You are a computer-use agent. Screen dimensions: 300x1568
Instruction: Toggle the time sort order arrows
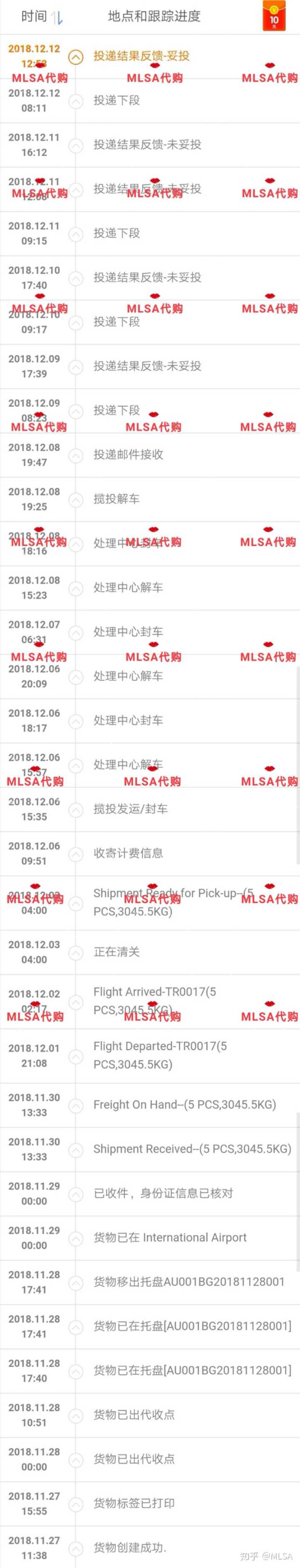pos(57,18)
